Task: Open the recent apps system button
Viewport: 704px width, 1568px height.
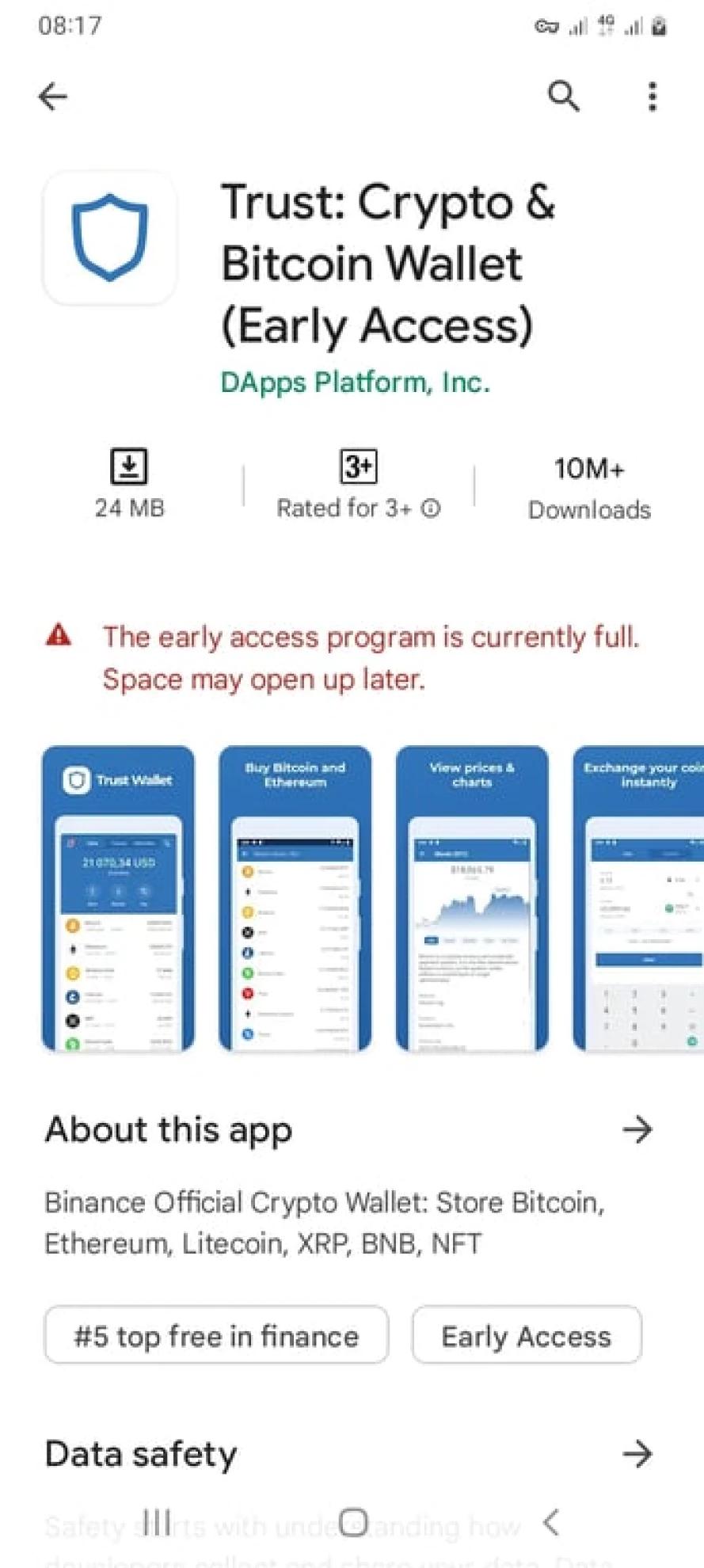Action: tap(158, 1521)
